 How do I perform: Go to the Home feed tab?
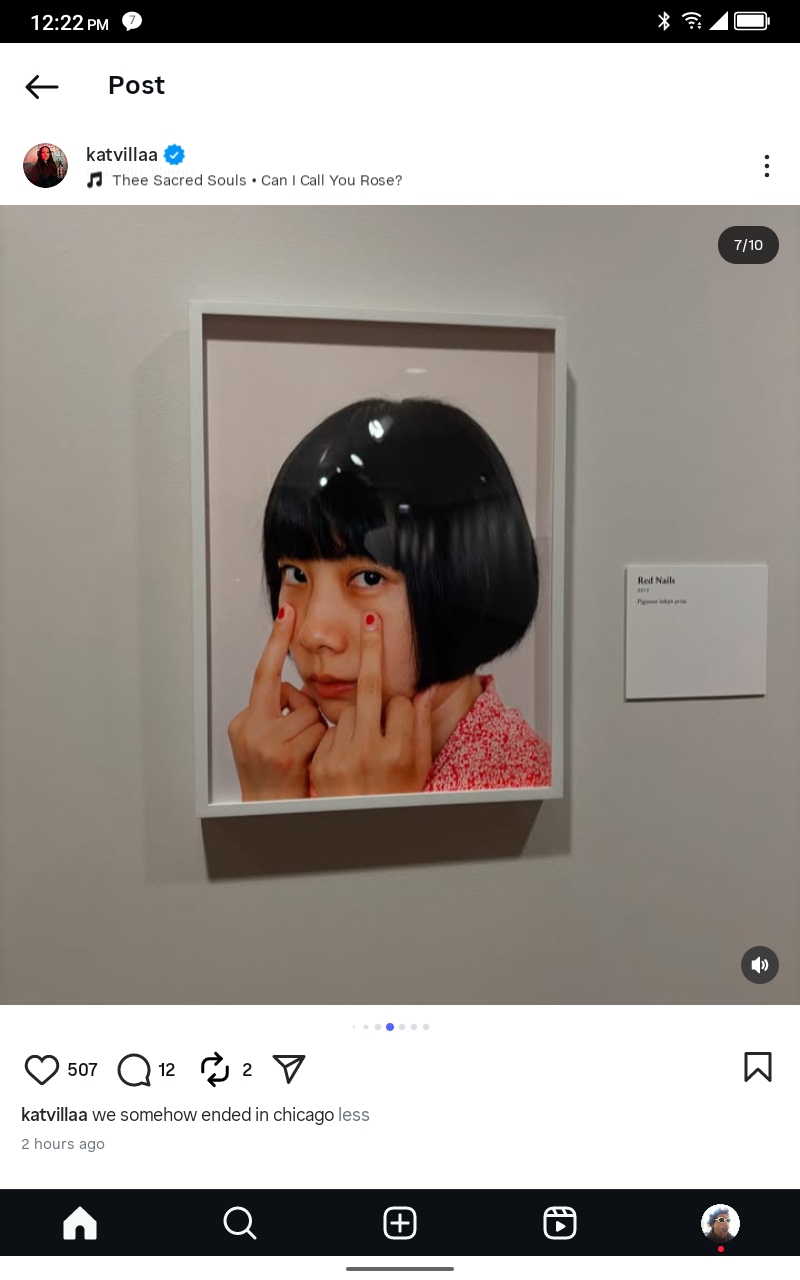click(80, 1223)
